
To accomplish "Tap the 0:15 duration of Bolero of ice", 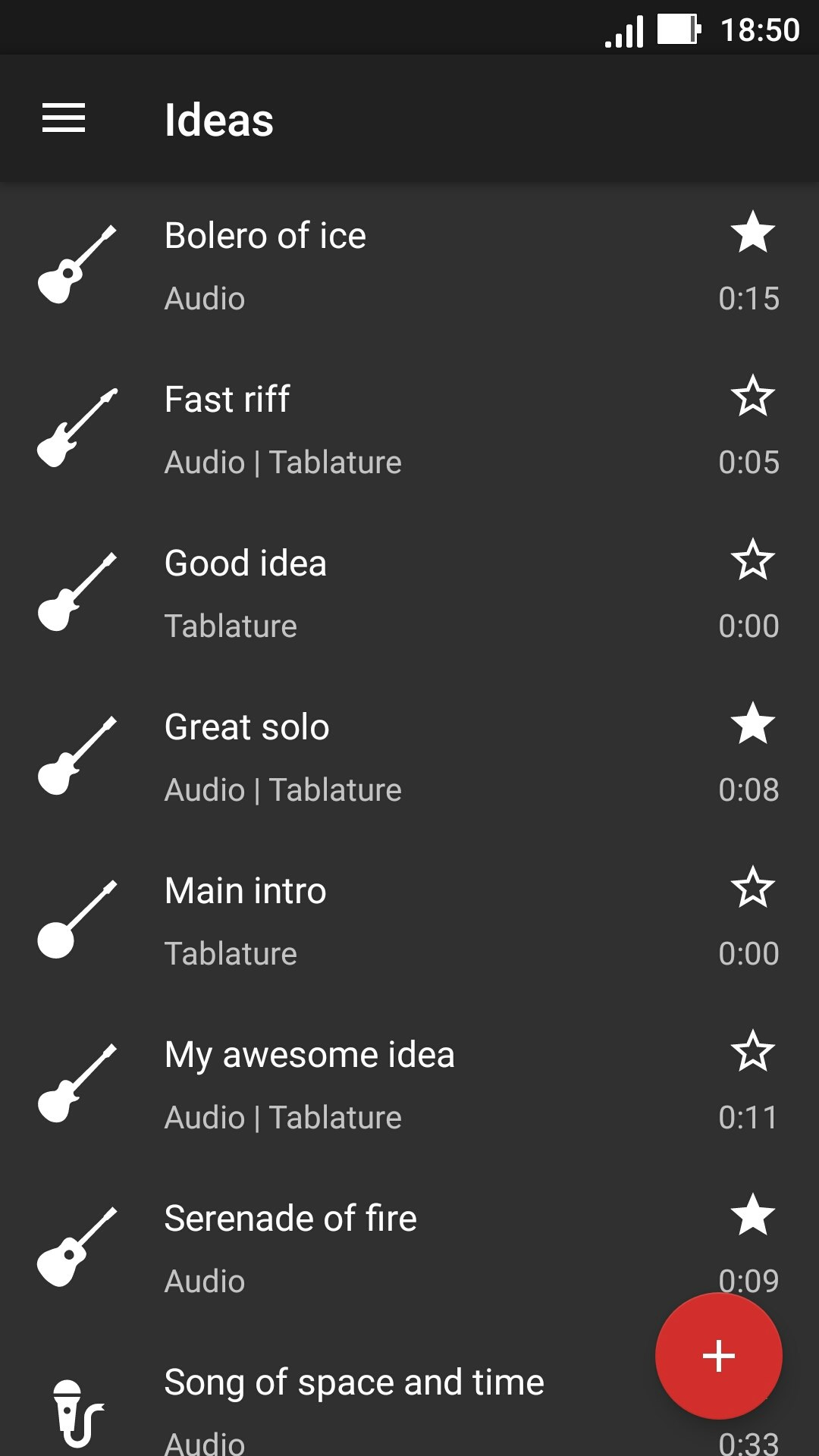I will 749,299.
